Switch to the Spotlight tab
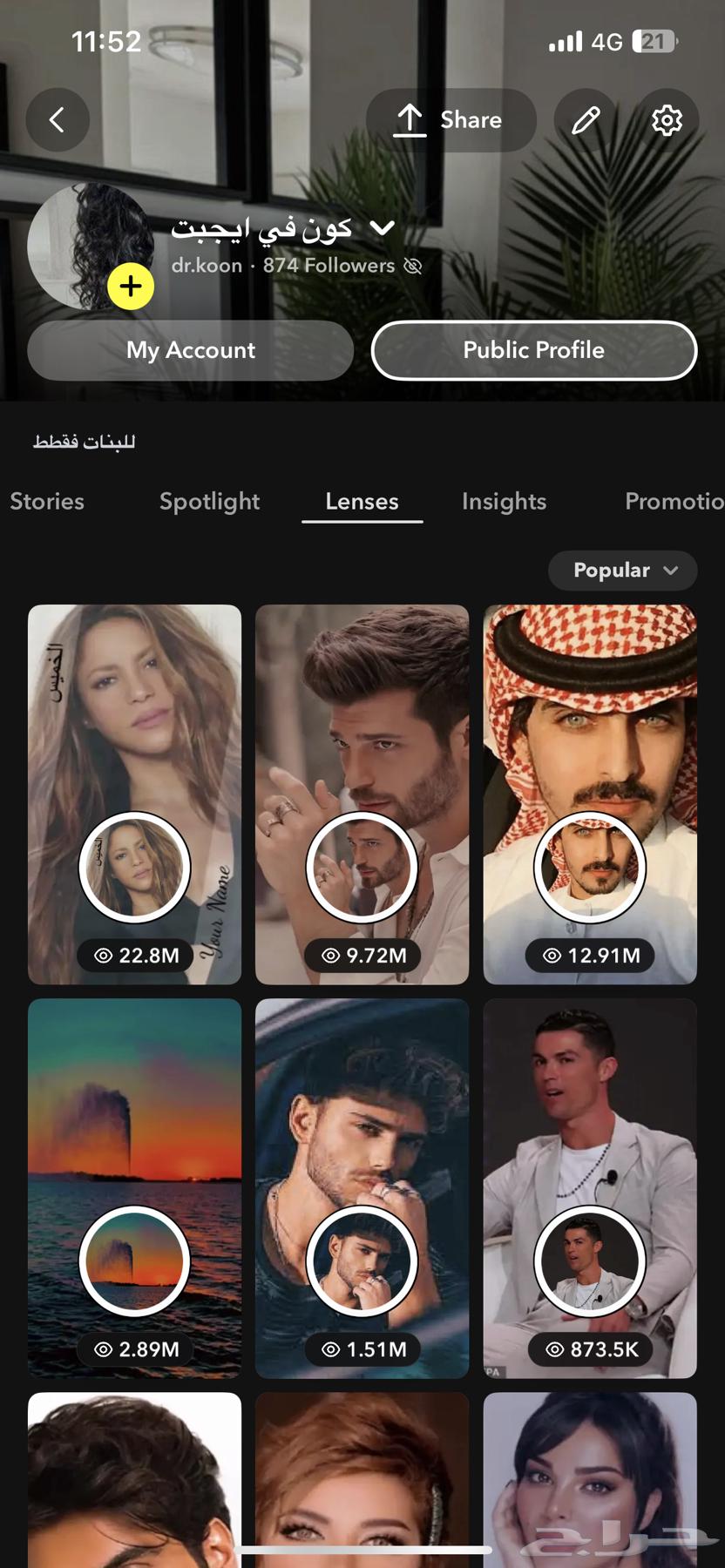Viewport: 725px width, 1568px height. 209,502
